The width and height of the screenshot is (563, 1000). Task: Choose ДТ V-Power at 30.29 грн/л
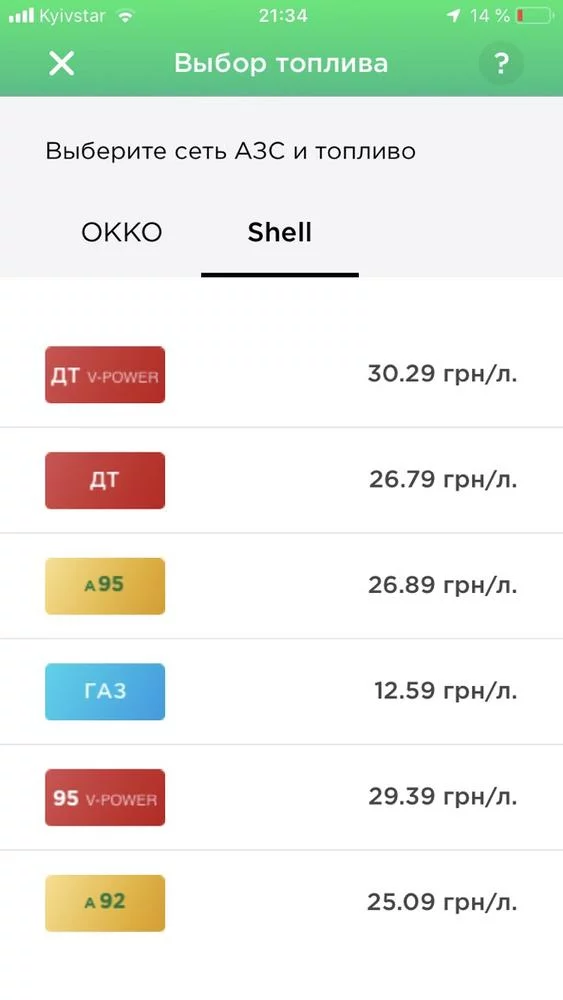coord(281,374)
